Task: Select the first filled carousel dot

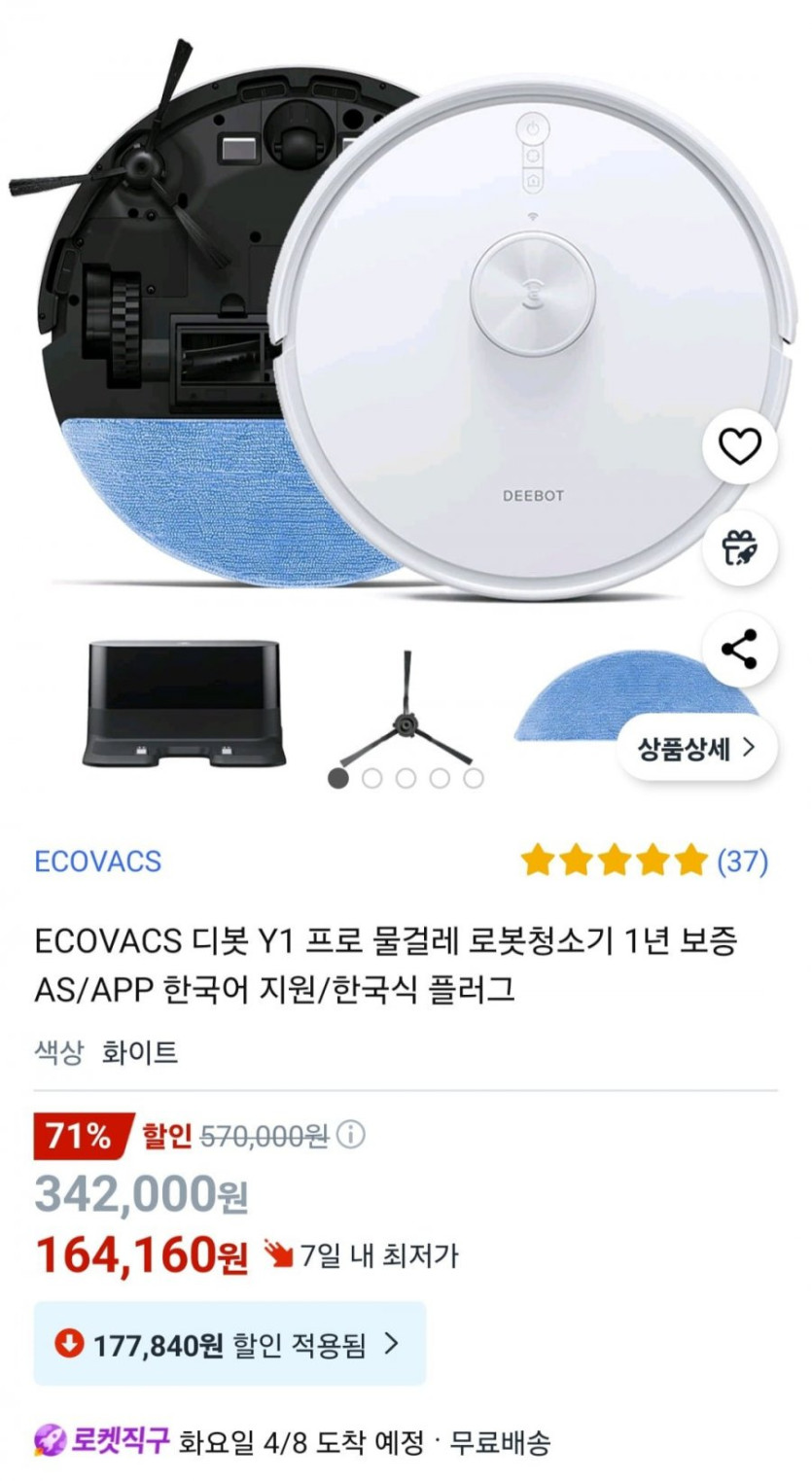Action: pyautogui.click(x=337, y=778)
